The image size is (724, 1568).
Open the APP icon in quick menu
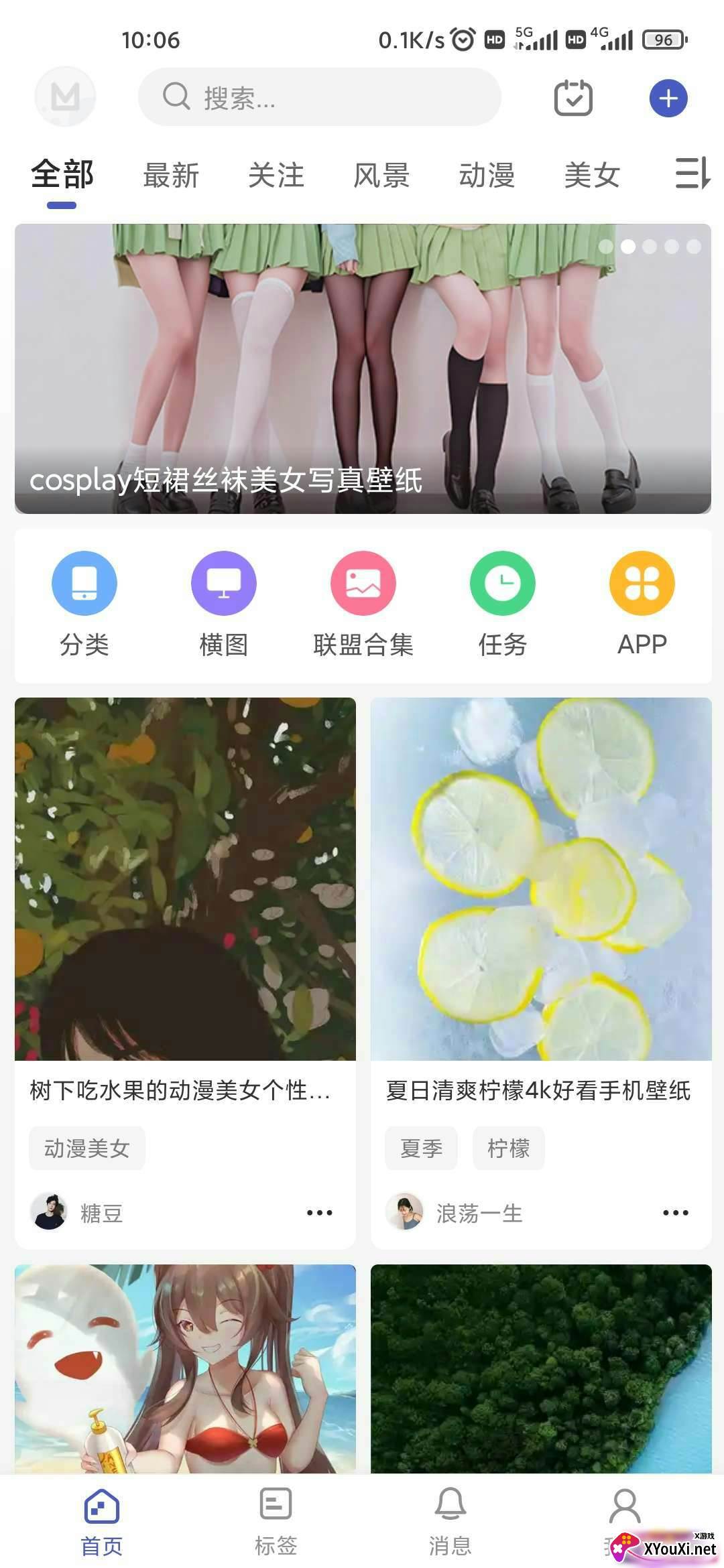[640, 583]
